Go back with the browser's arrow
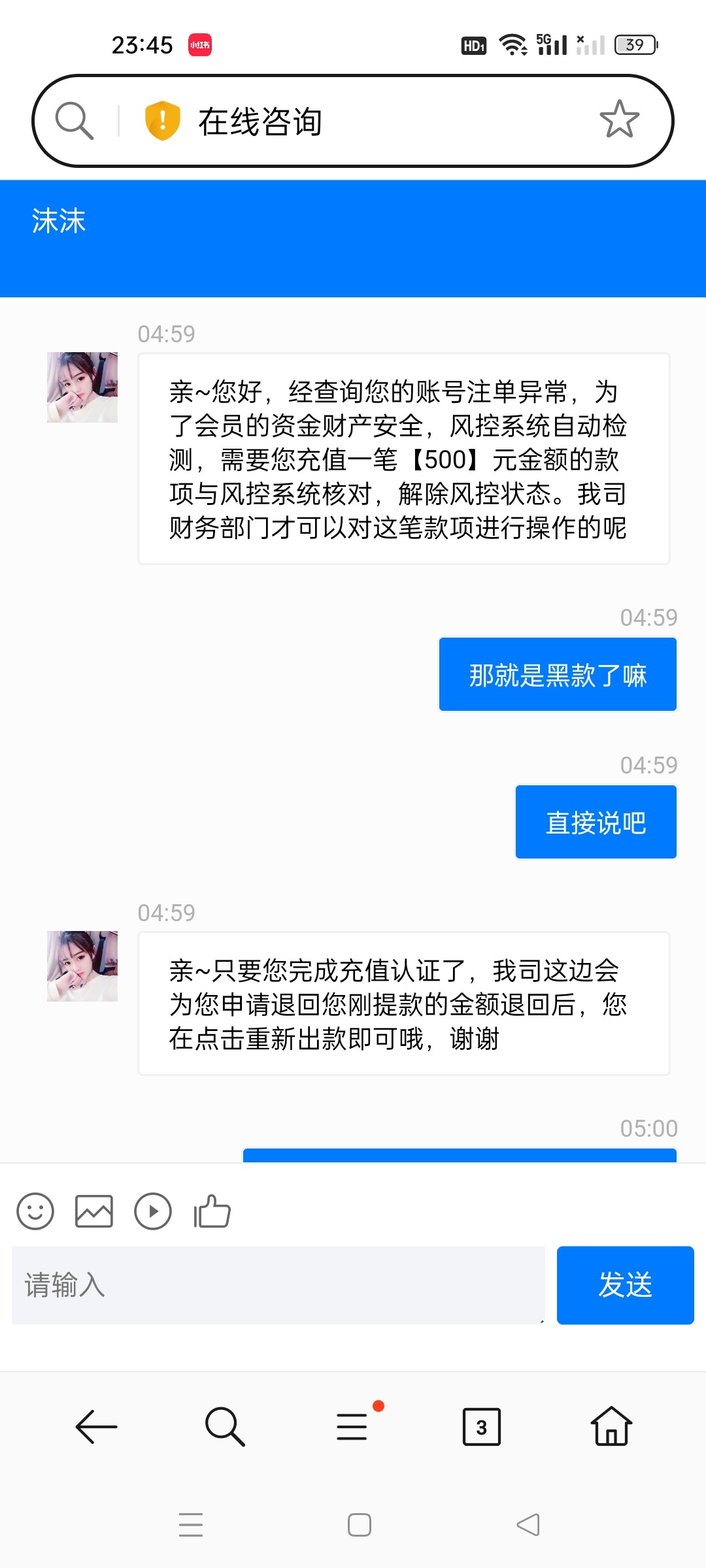706x1568 pixels. [x=96, y=1426]
